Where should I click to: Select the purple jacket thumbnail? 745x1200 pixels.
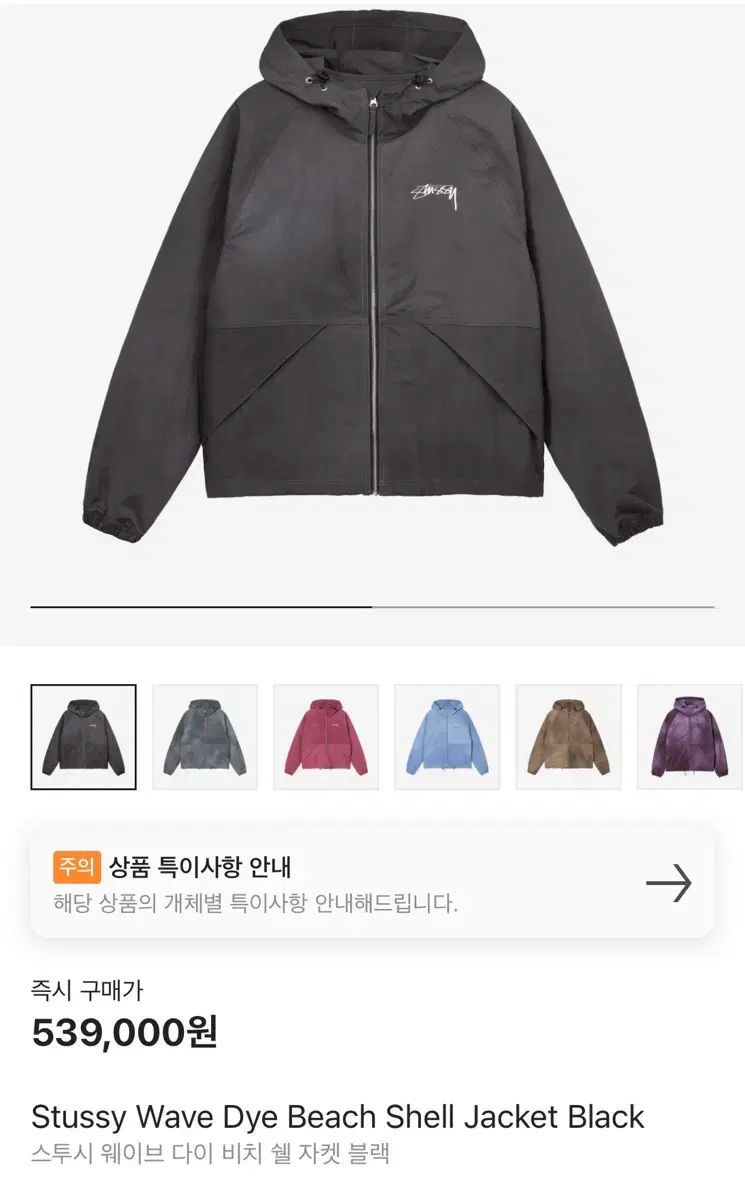[690, 737]
